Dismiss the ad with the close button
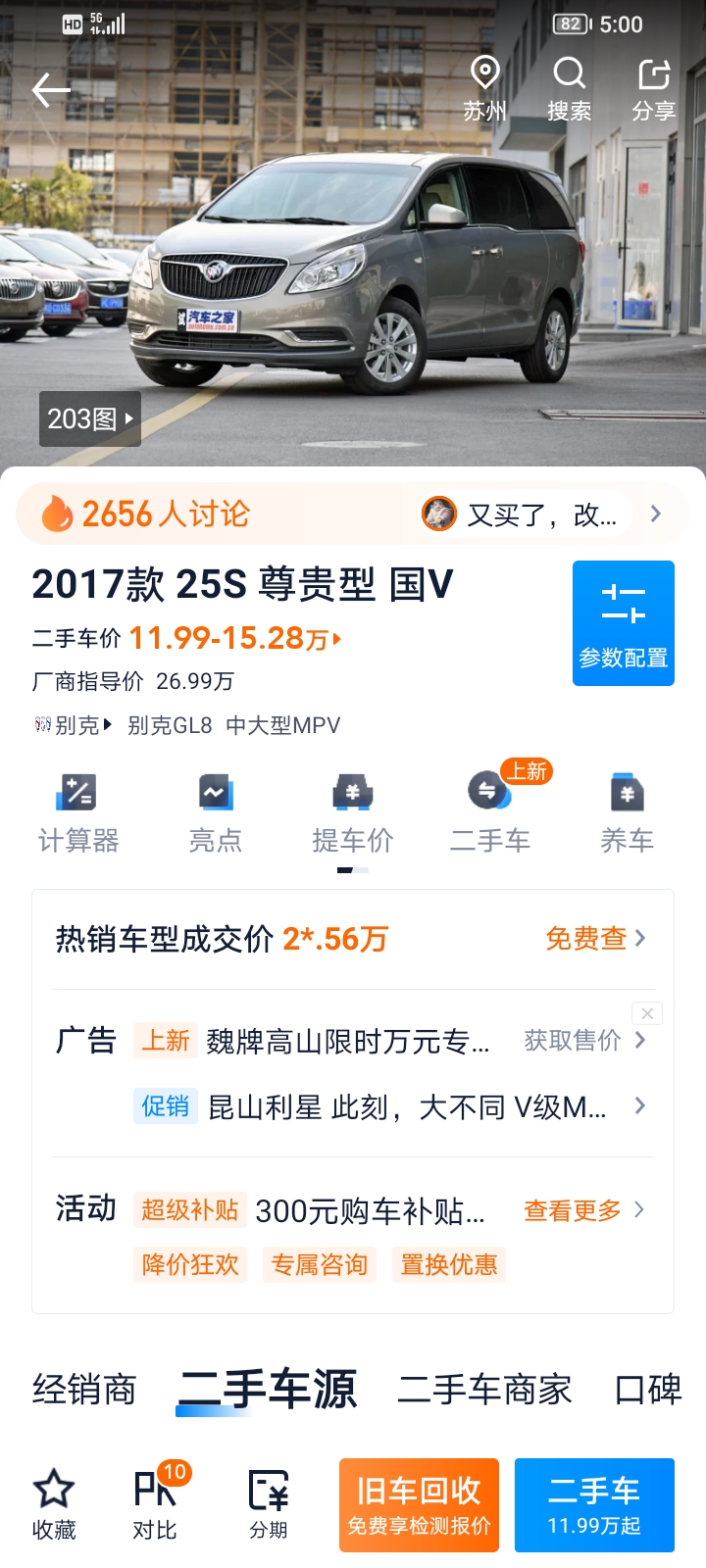This screenshot has width=706, height=1568. 647,1013
